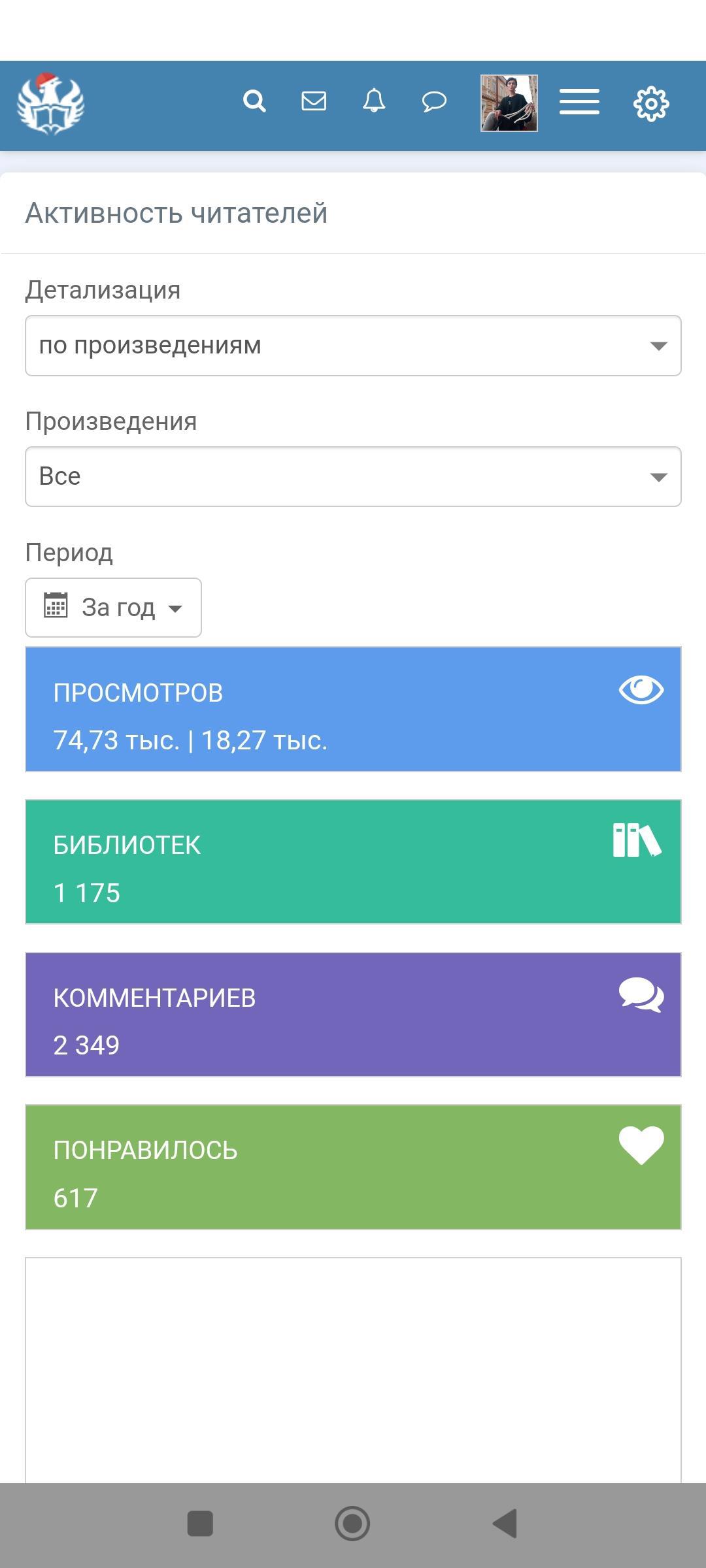Open the site search

pos(254,101)
